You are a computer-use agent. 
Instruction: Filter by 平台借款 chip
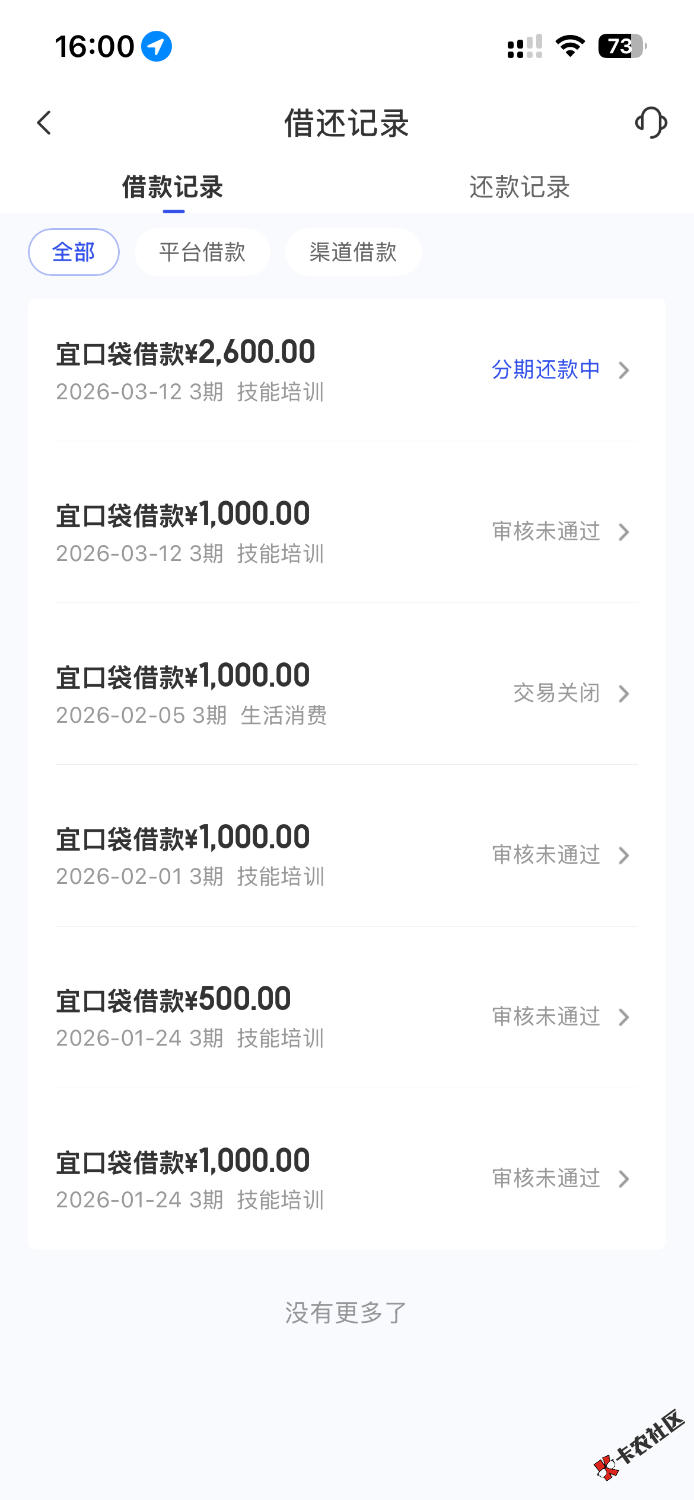(x=202, y=252)
